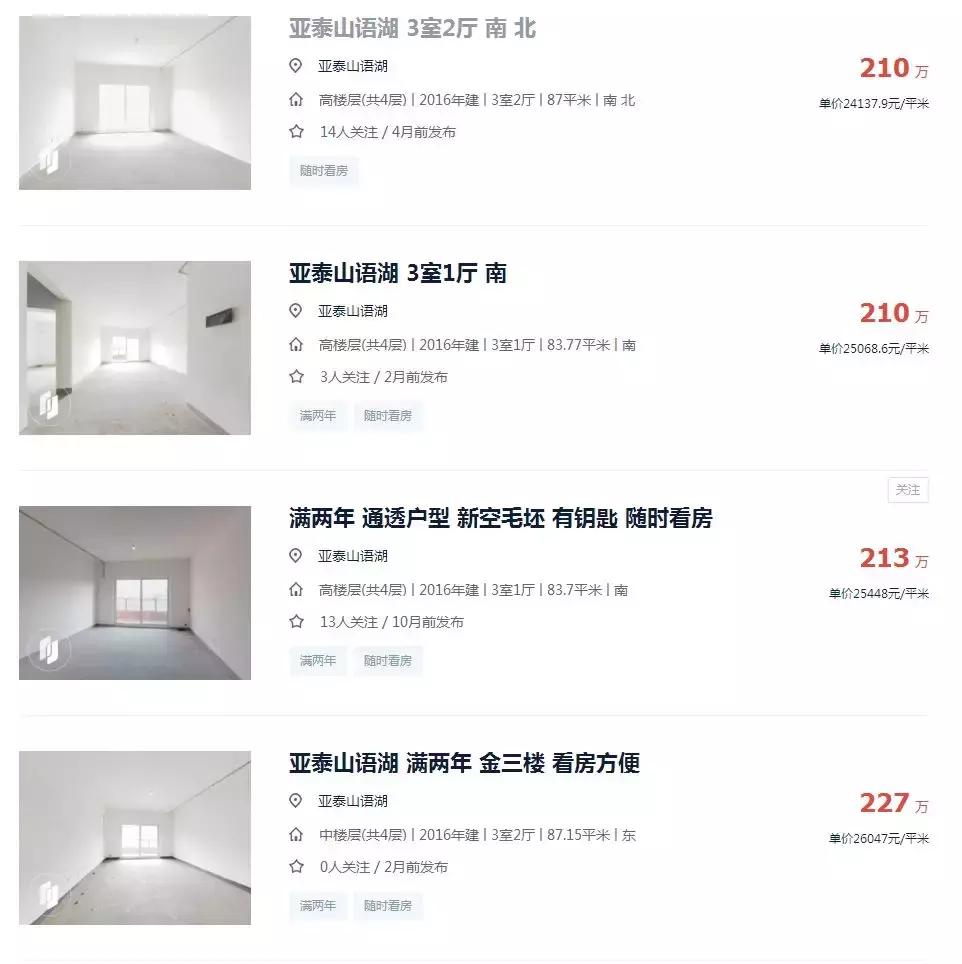The image size is (962, 964).
Task: Tap 关注 to follow the 213万 listing
Action: pyautogui.click(x=907, y=490)
